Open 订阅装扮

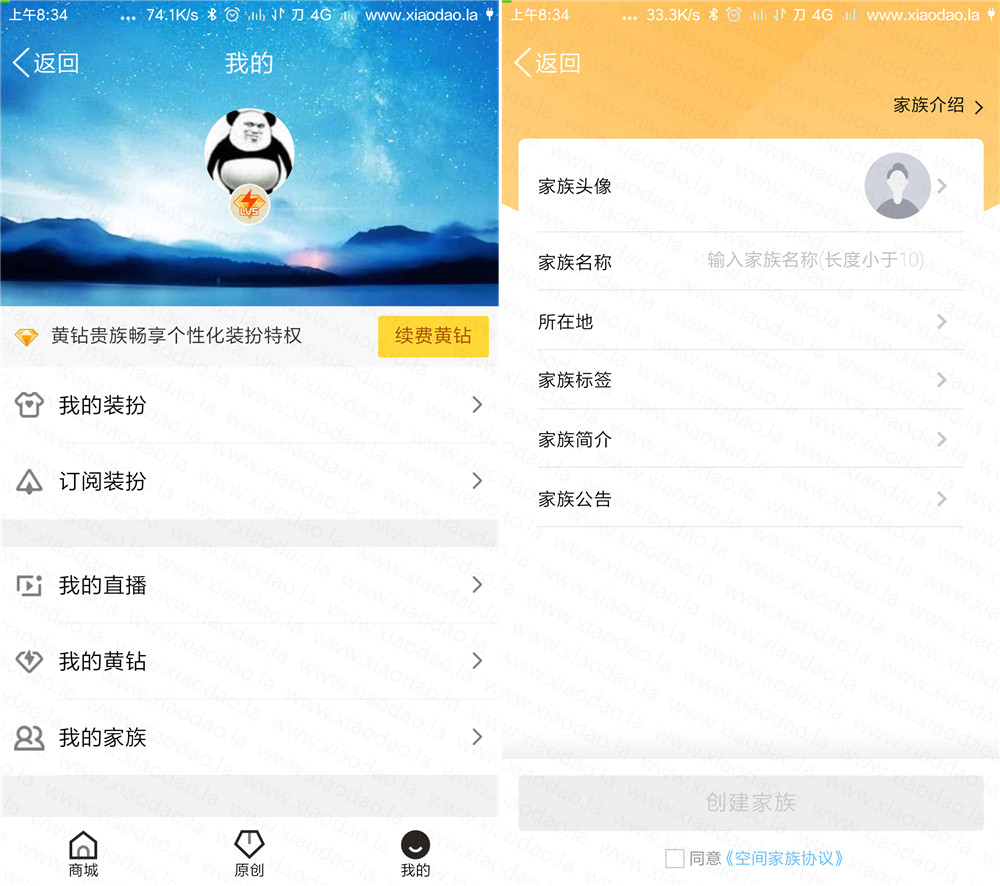[x=248, y=481]
